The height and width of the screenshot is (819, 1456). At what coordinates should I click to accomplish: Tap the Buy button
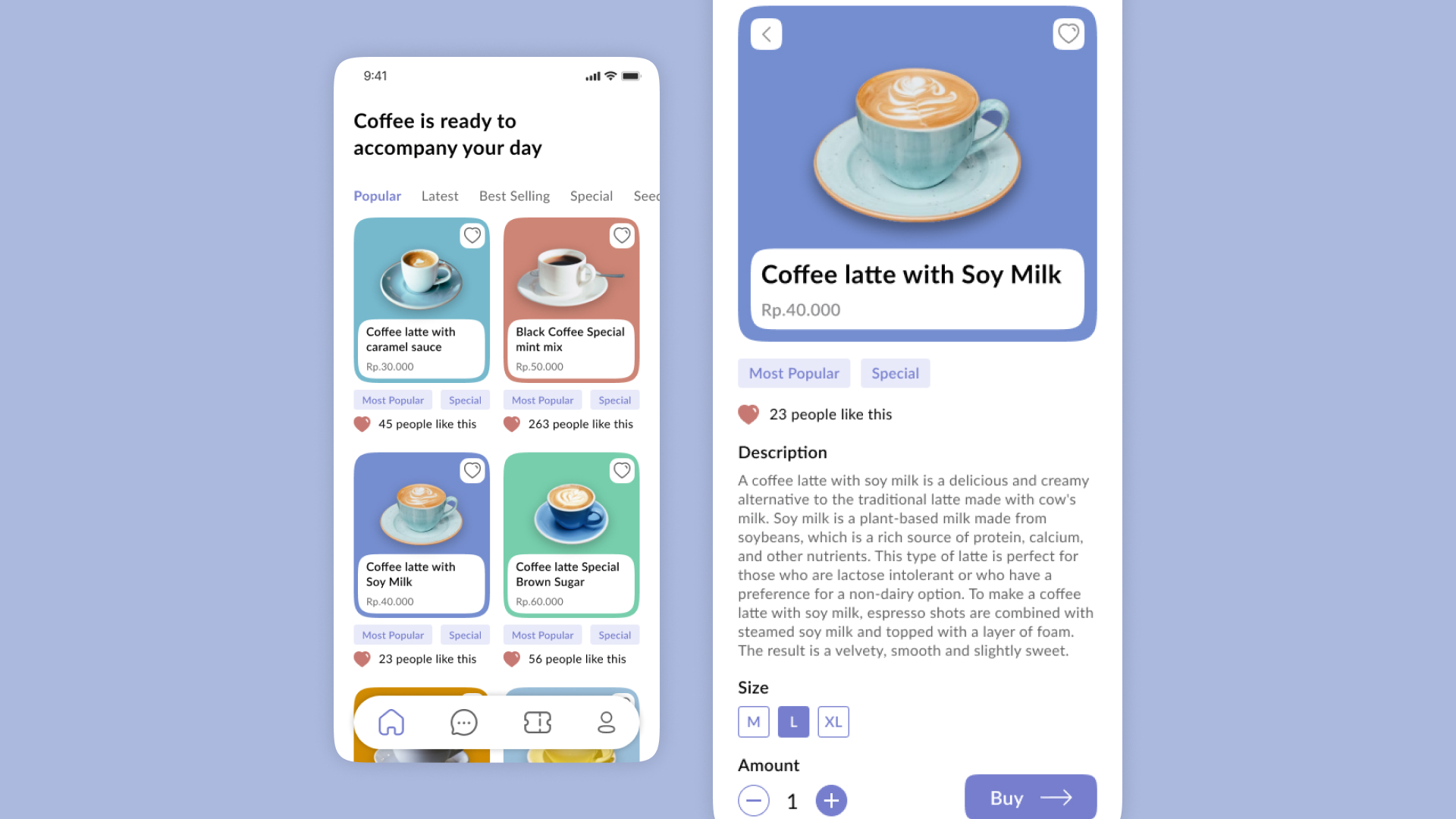coord(1030,798)
